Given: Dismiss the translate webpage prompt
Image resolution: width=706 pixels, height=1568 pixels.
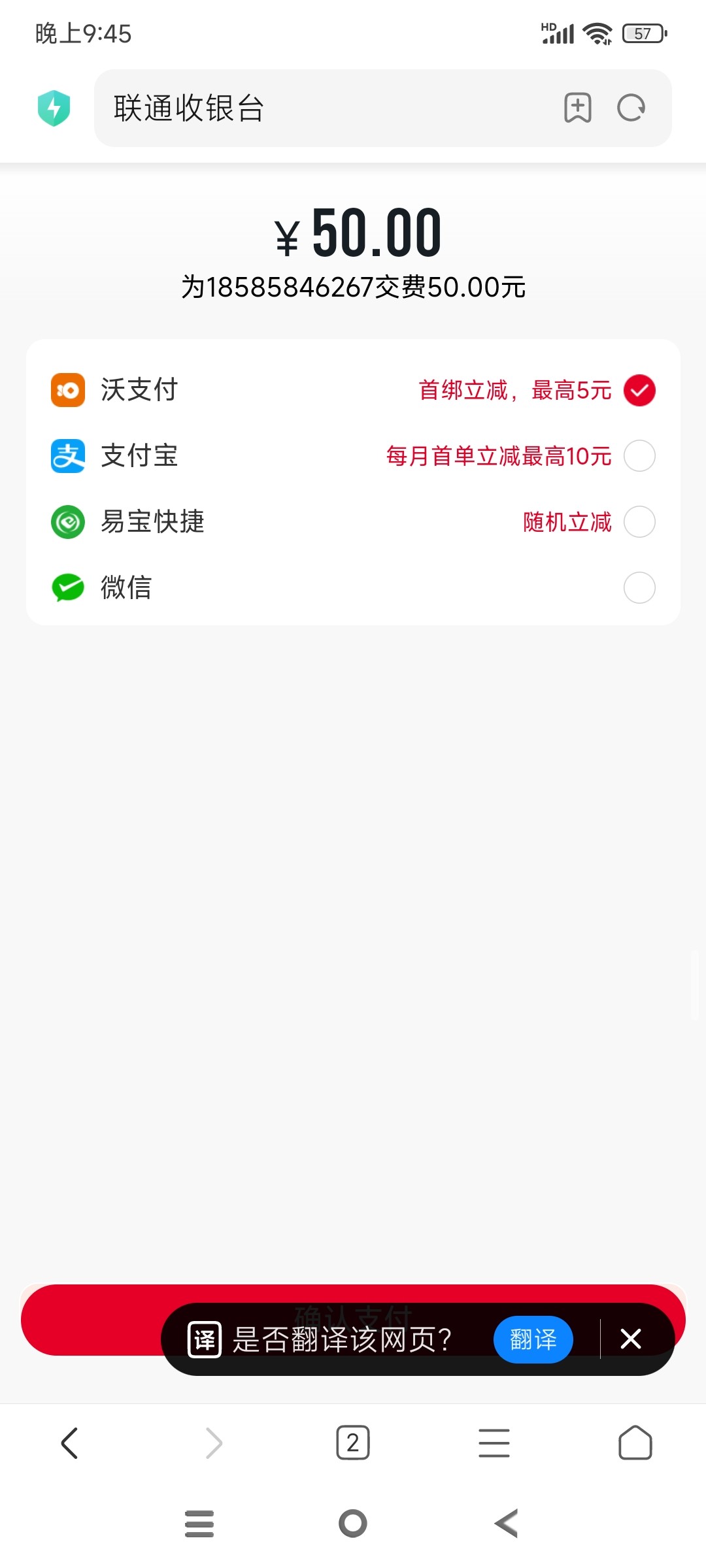Looking at the screenshot, I should tap(631, 1339).
